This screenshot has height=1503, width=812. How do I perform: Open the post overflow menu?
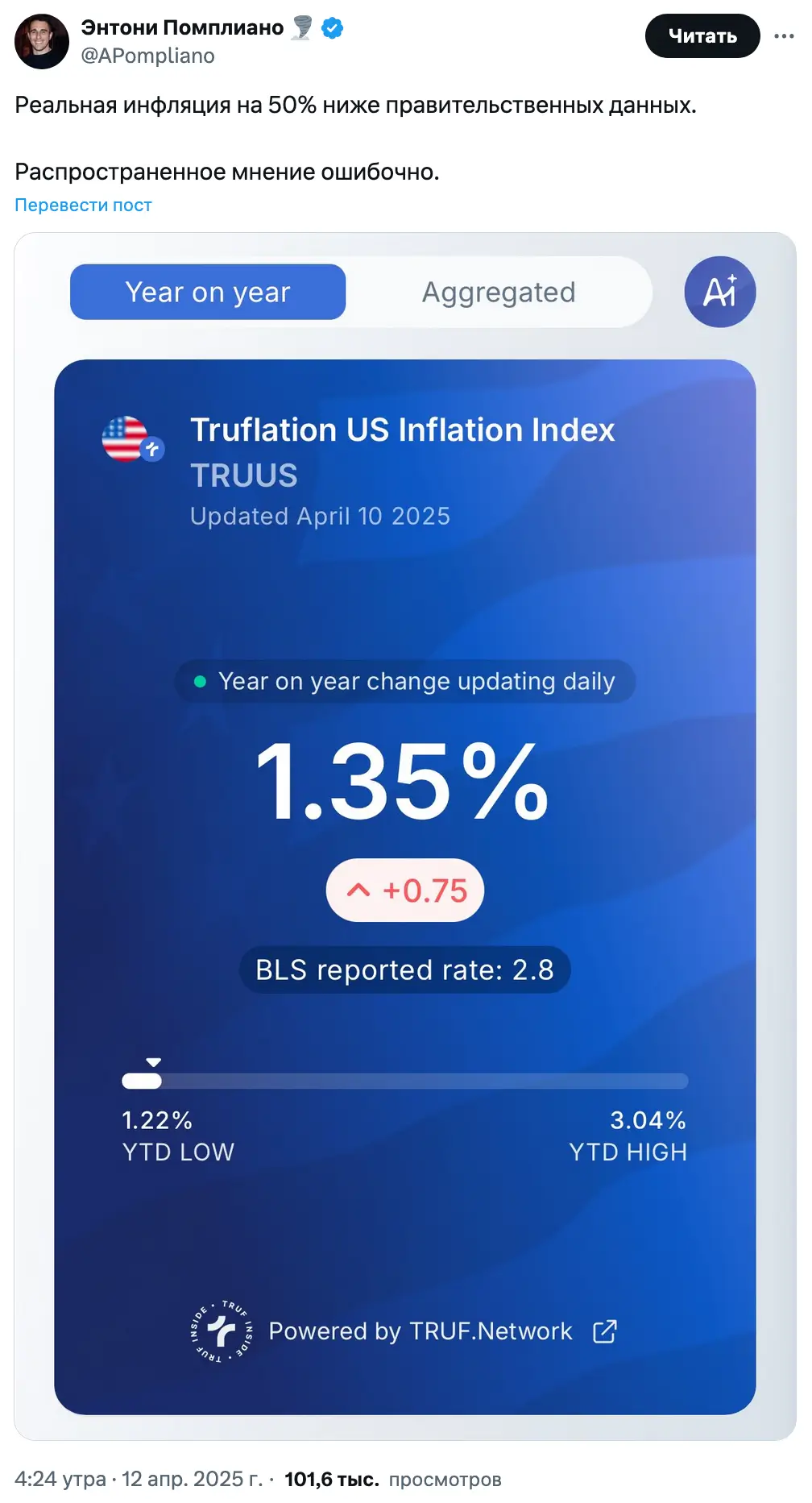click(x=783, y=36)
